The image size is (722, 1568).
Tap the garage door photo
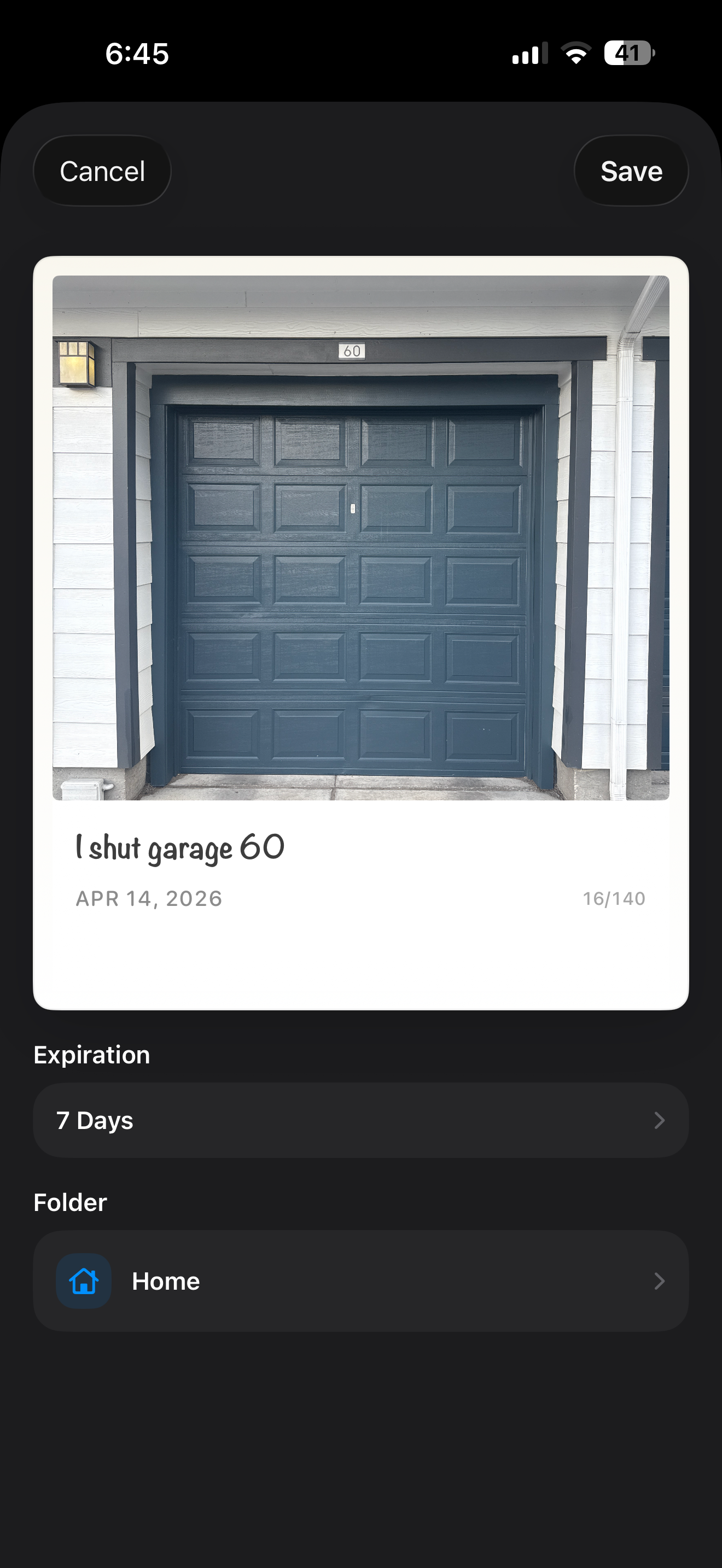[361, 538]
